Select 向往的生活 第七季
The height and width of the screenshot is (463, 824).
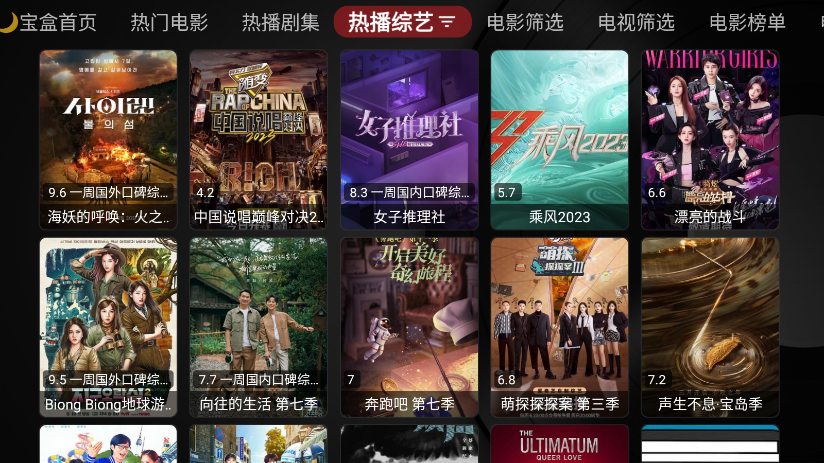click(x=259, y=327)
